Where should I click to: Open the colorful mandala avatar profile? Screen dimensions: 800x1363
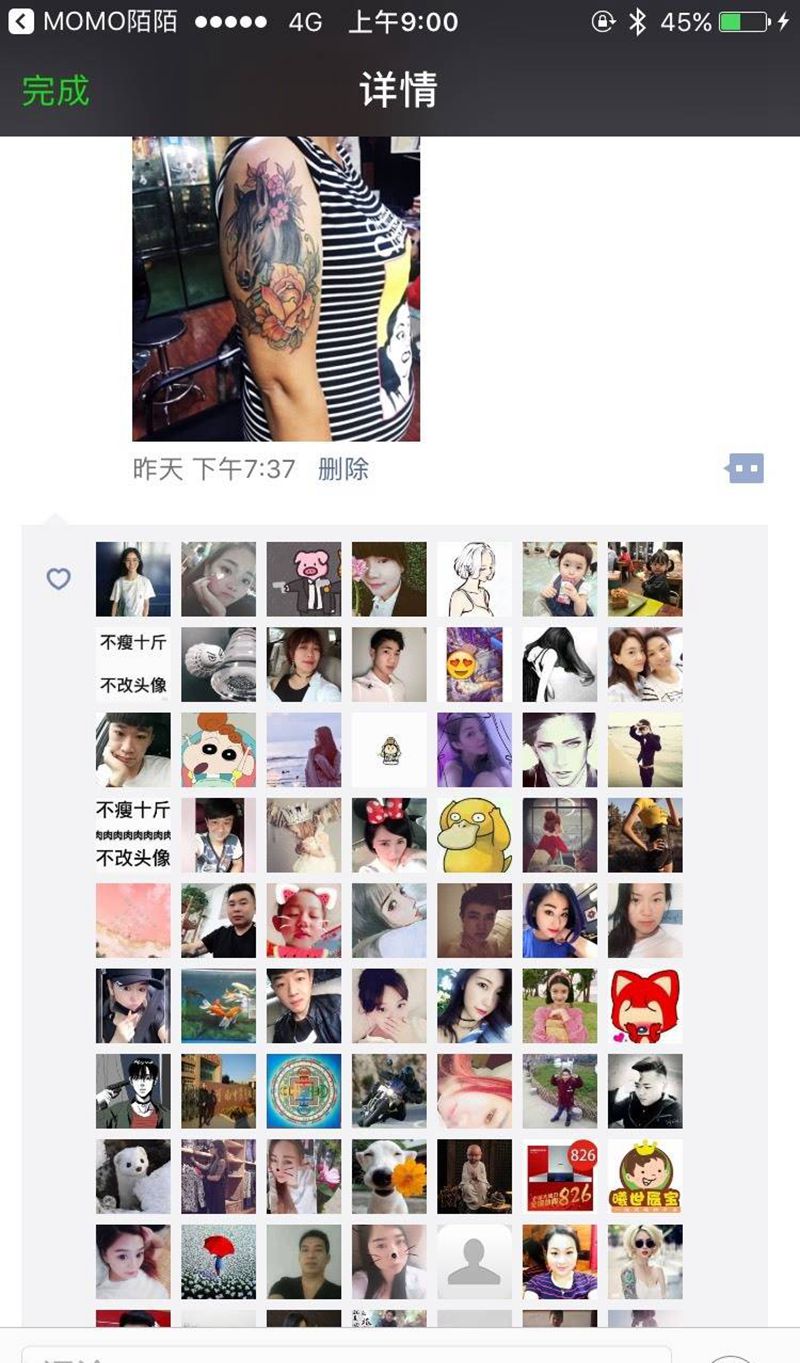pyautogui.click(x=304, y=1091)
